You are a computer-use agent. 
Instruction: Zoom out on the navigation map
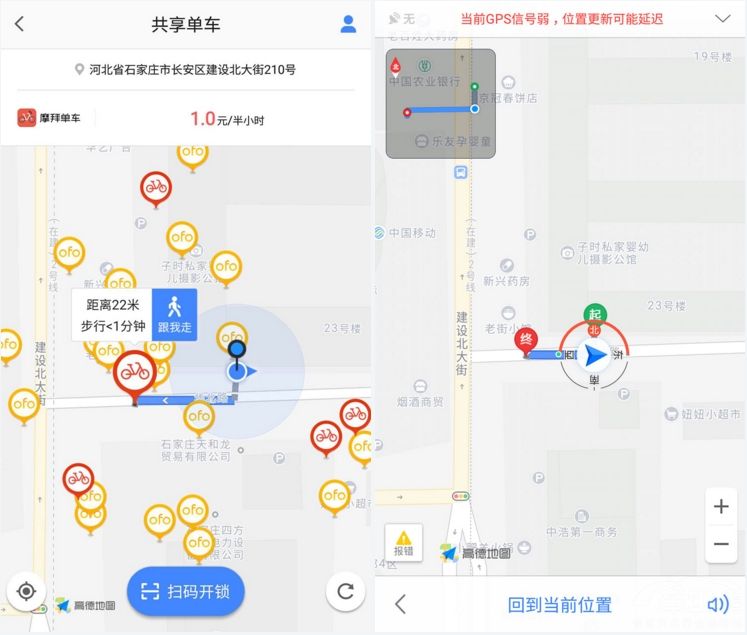pyautogui.click(x=721, y=544)
